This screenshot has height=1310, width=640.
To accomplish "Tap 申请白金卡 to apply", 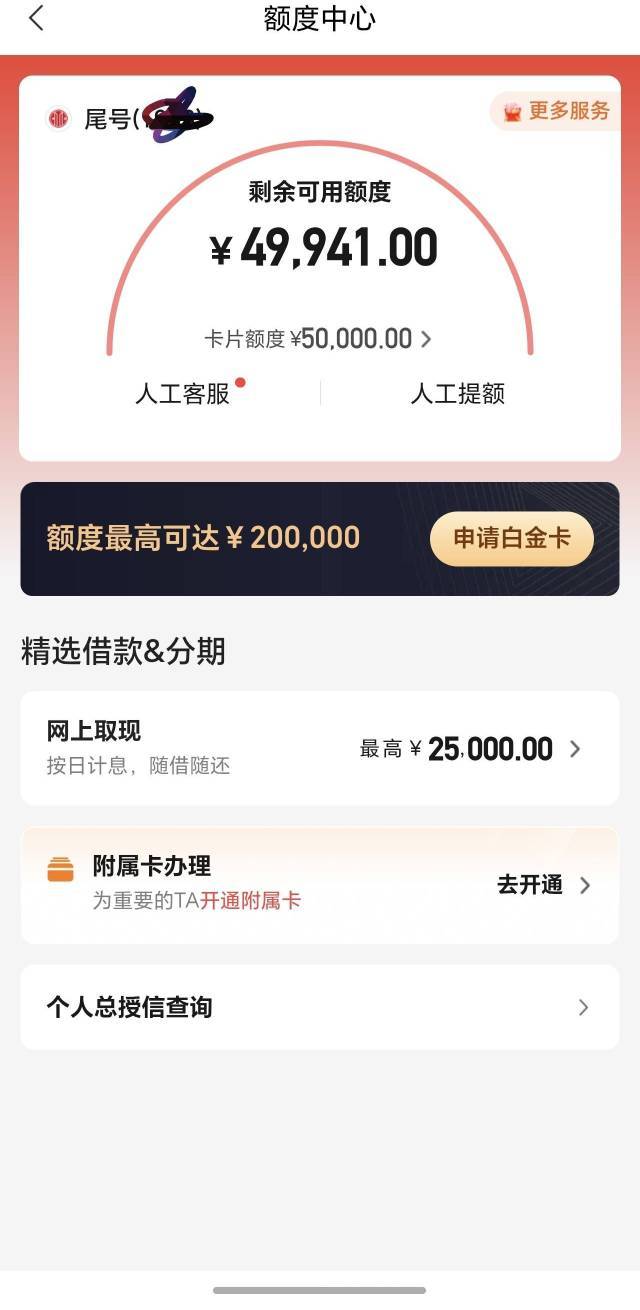I will (x=512, y=539).
